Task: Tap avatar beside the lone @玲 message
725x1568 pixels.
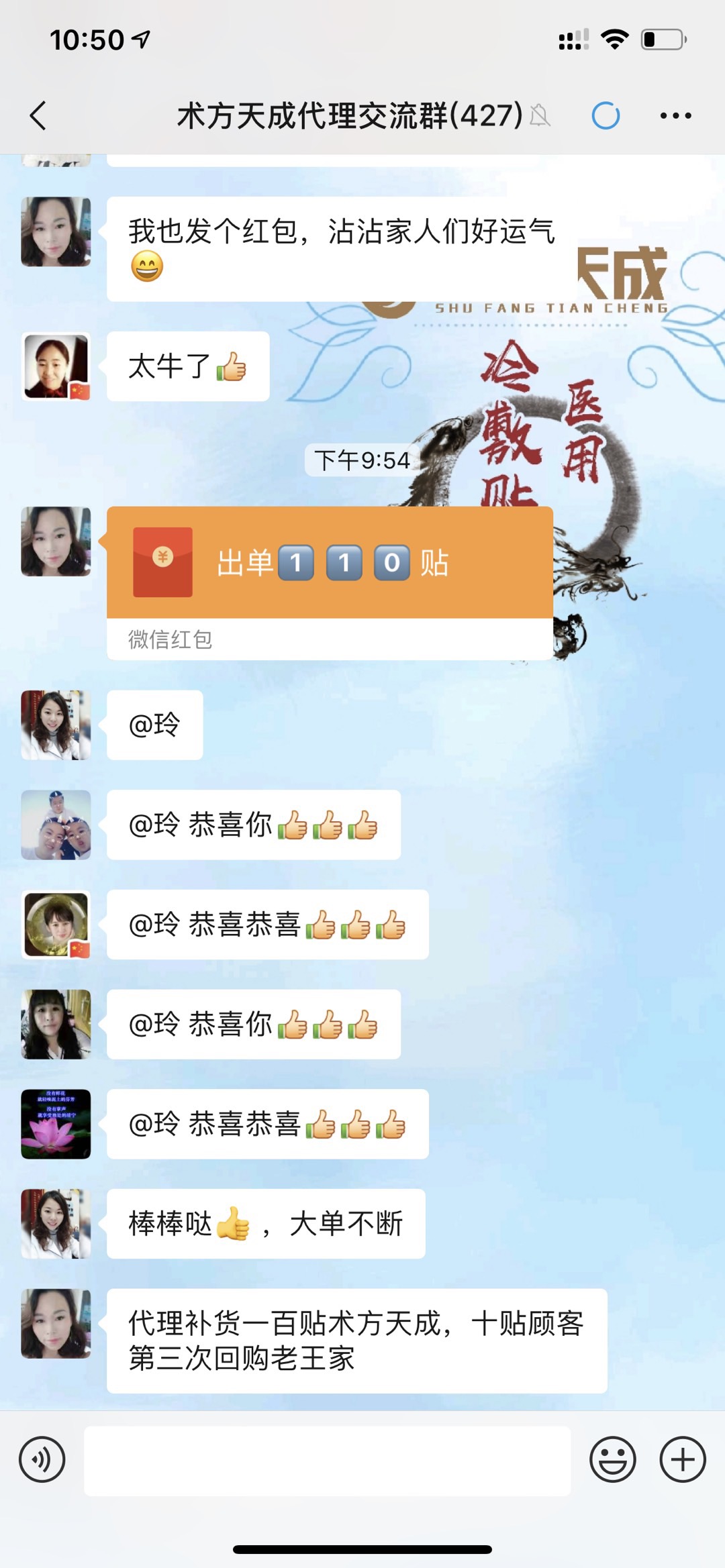Action: point(56,725)
